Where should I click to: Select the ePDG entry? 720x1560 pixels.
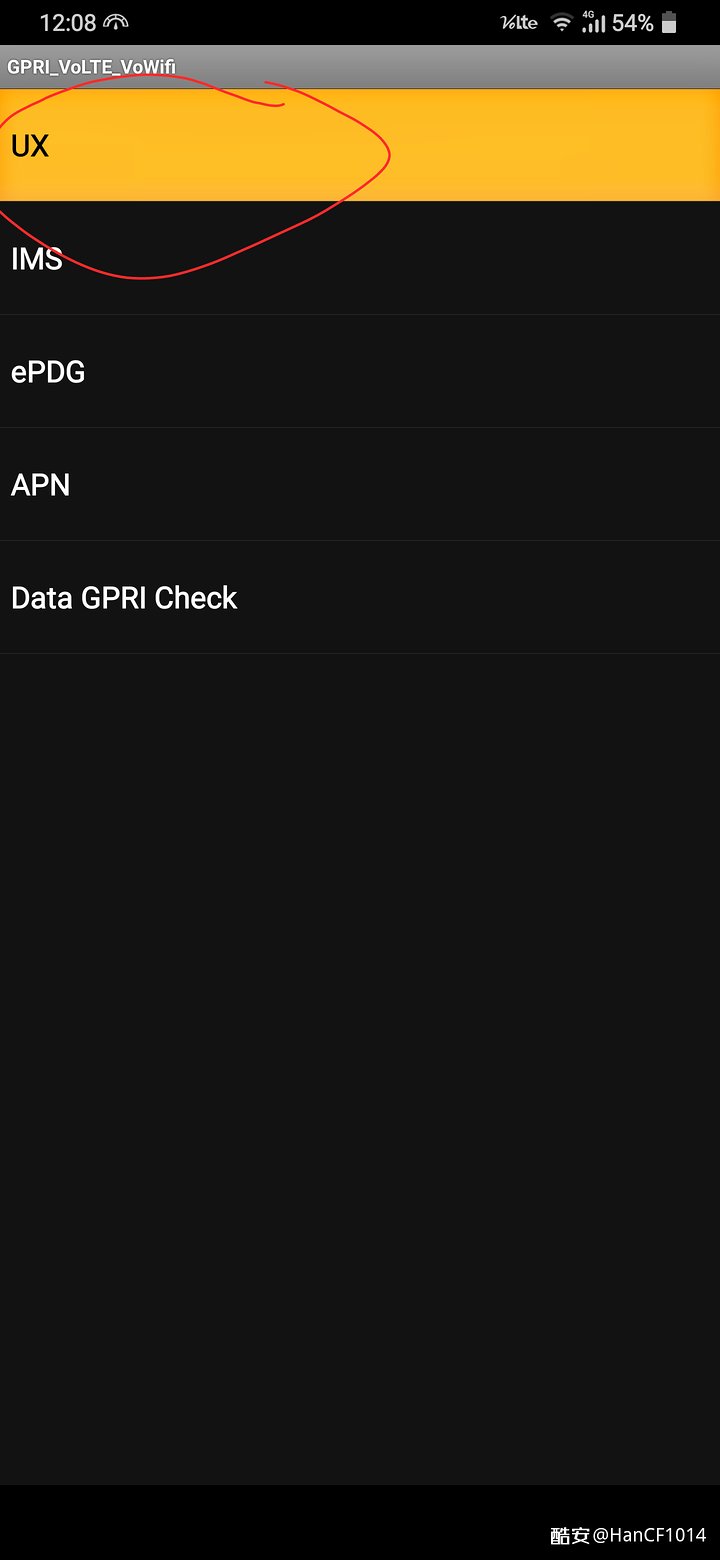[360, 371]
